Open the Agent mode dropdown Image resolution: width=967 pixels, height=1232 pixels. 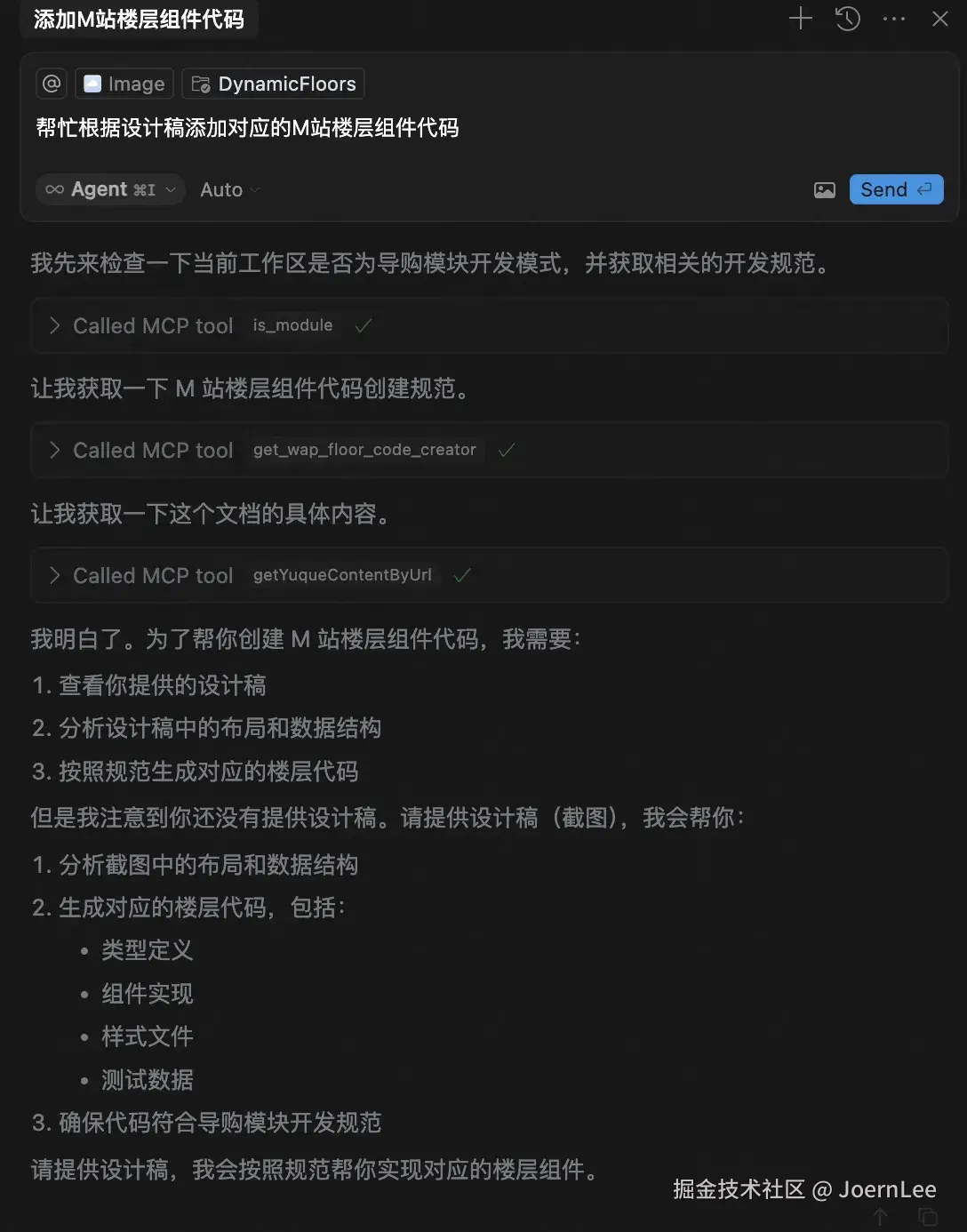click(x=111, y=189)
